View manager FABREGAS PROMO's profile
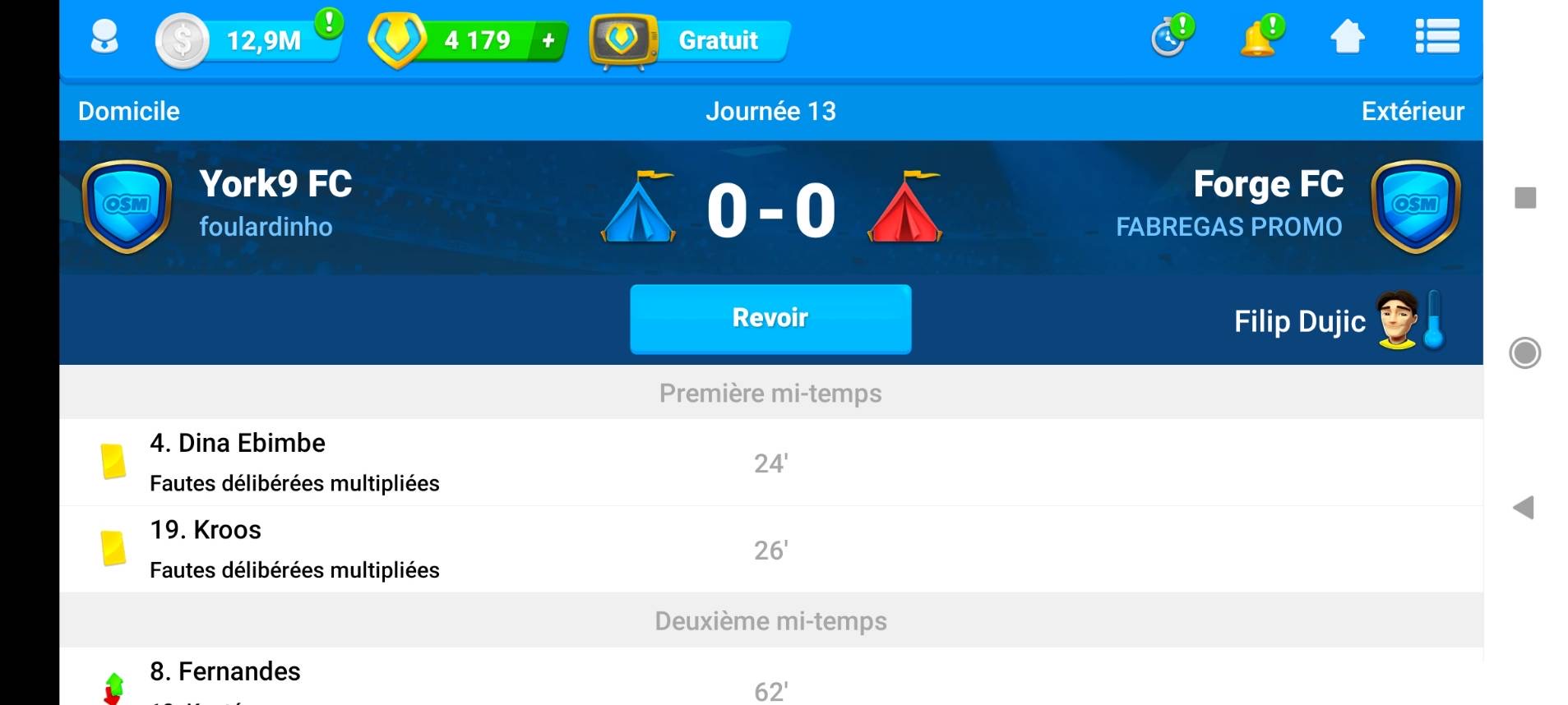The width and height of the screenshot is (1568, 705). tap(1228, 227)
